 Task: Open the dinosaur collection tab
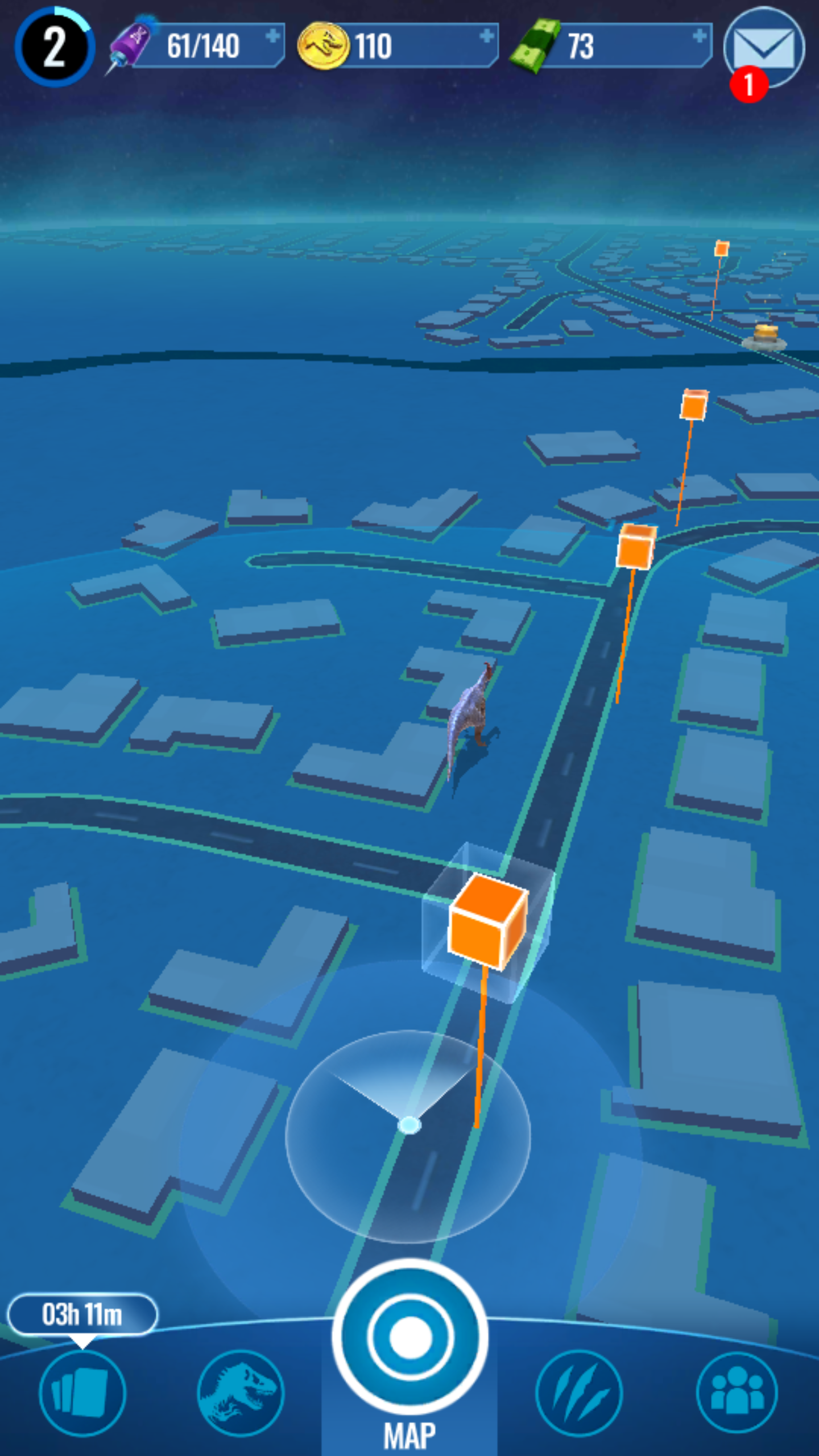click(x=241, y=1393)
